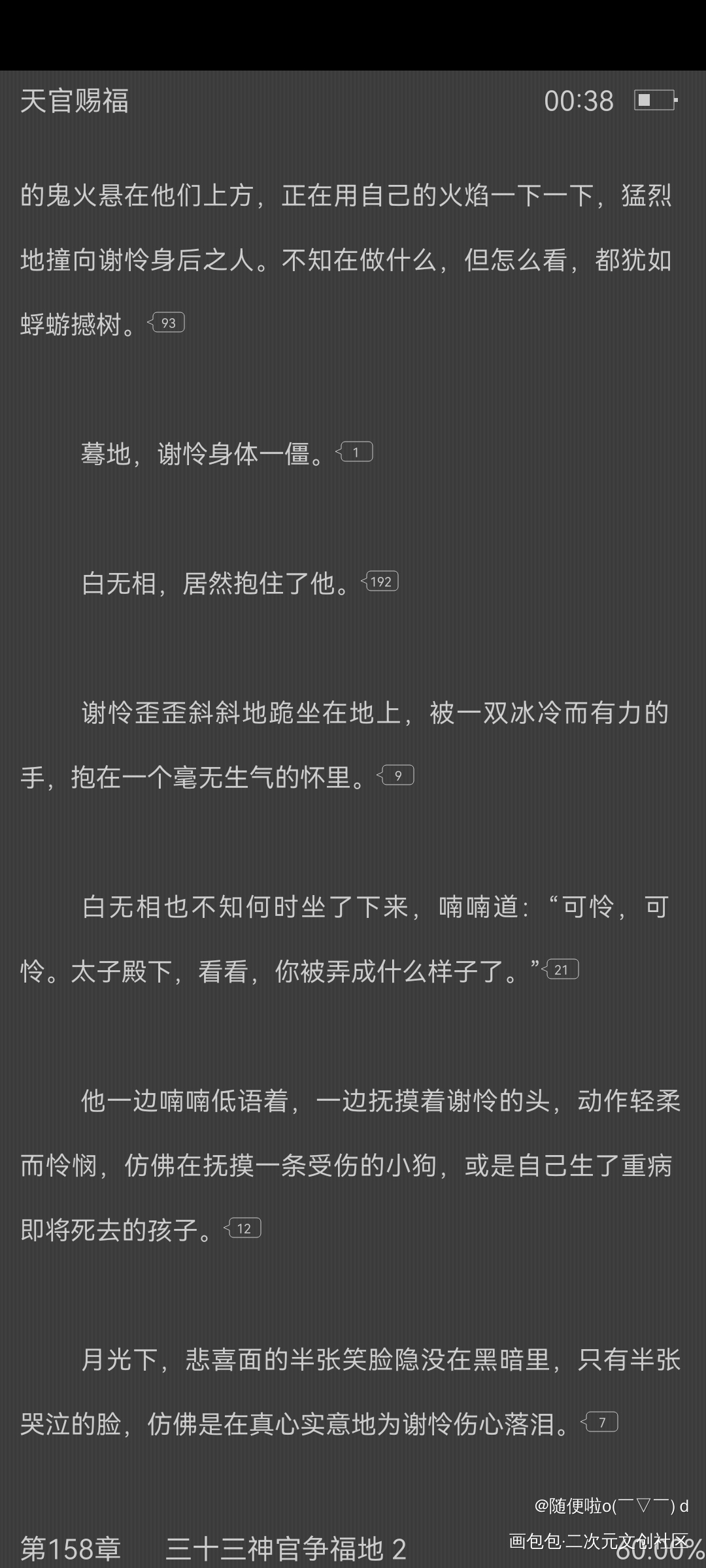Open the 7 comments bubble
Viewport: 706px width, 1568px height.
pyautogui.click(x=601, y=1422)
